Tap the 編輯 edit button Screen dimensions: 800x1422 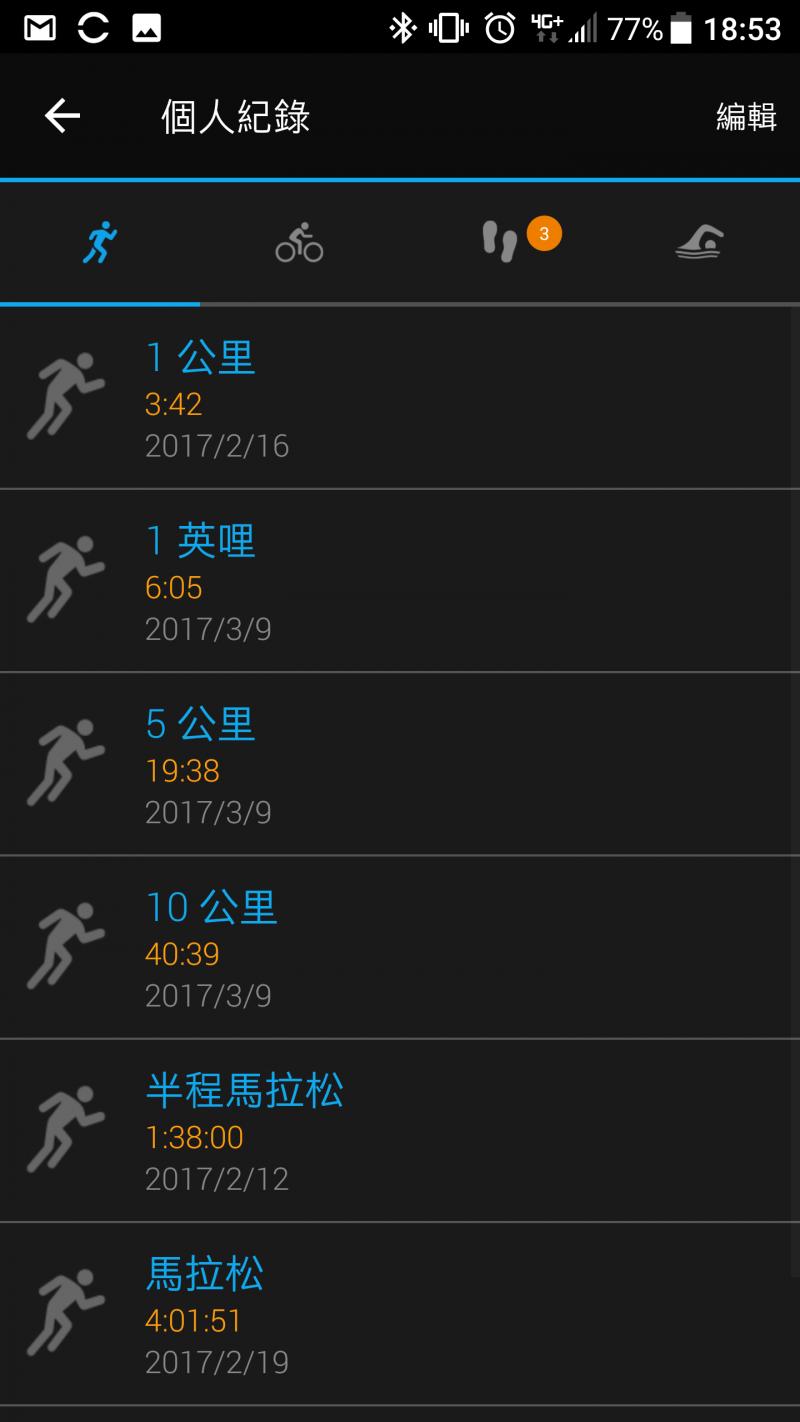(x=746, y=117)
